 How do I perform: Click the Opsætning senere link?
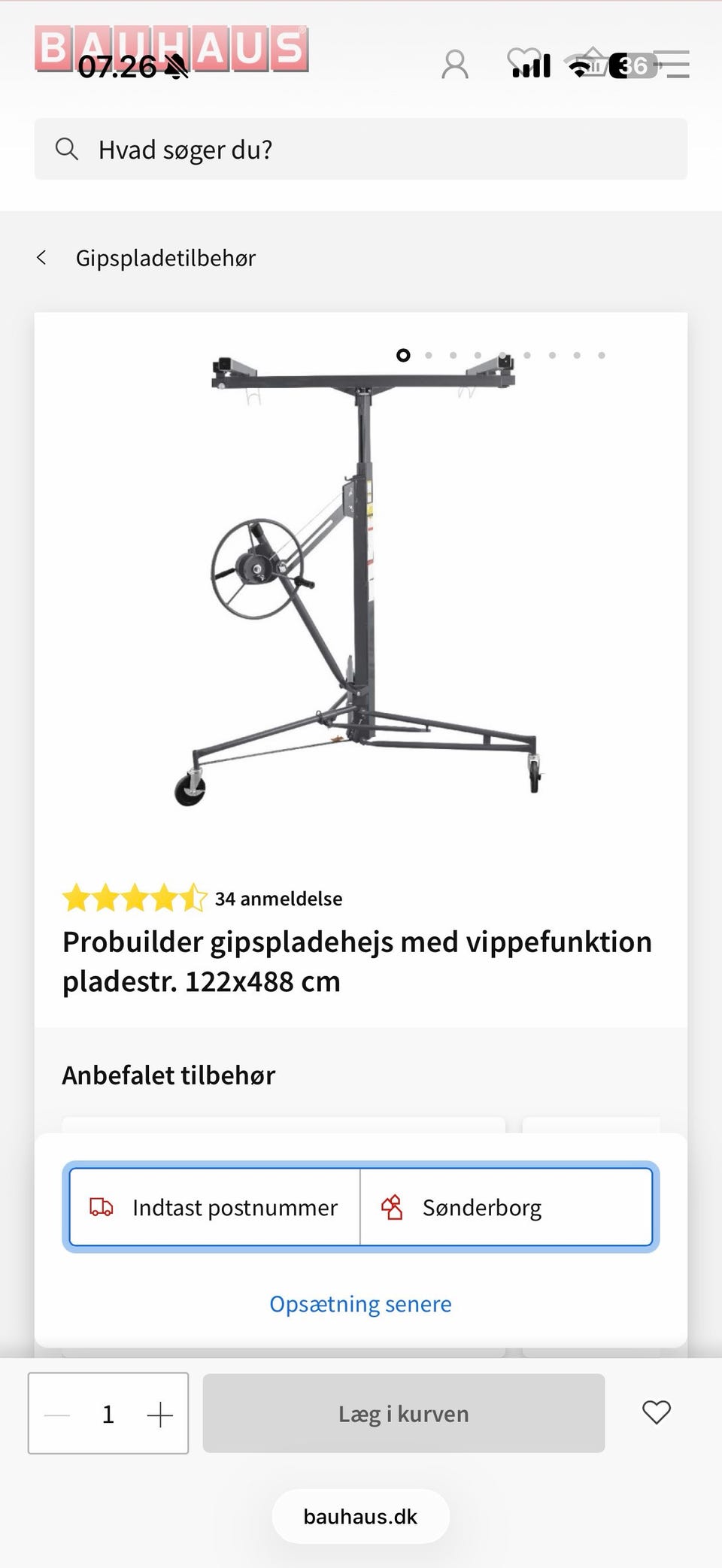(x=359, y=1304)
